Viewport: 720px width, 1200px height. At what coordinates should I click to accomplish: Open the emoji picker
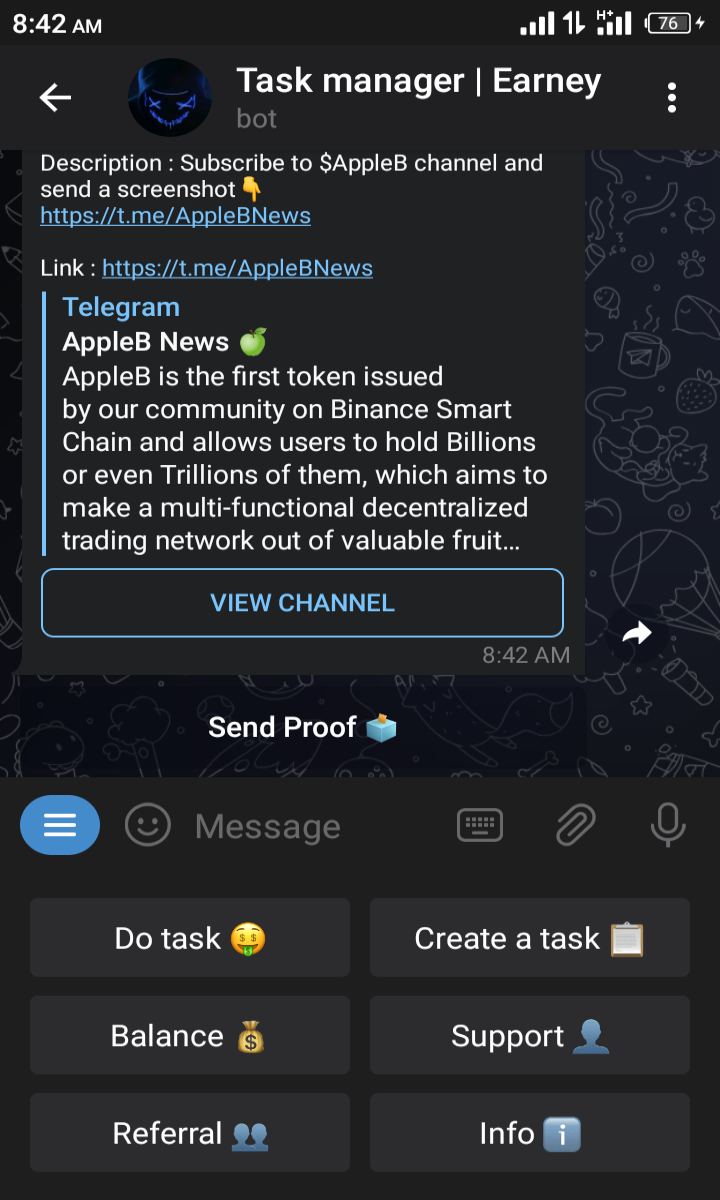(x=148, y=826)
